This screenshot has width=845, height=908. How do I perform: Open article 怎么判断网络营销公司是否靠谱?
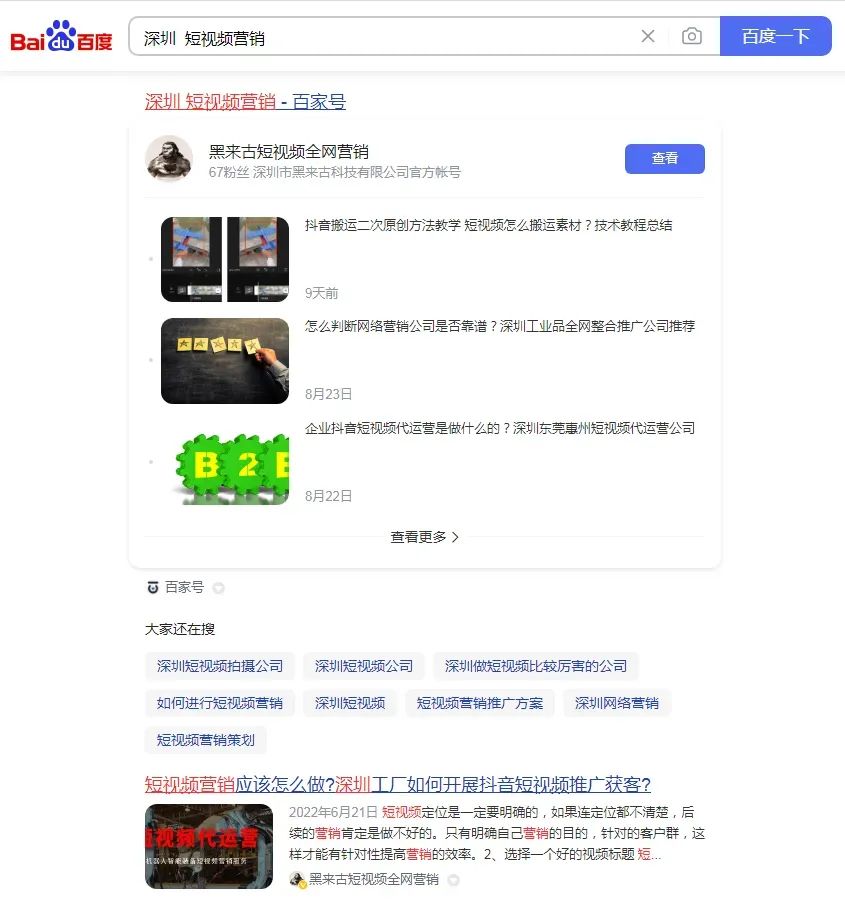click(499, 326)
